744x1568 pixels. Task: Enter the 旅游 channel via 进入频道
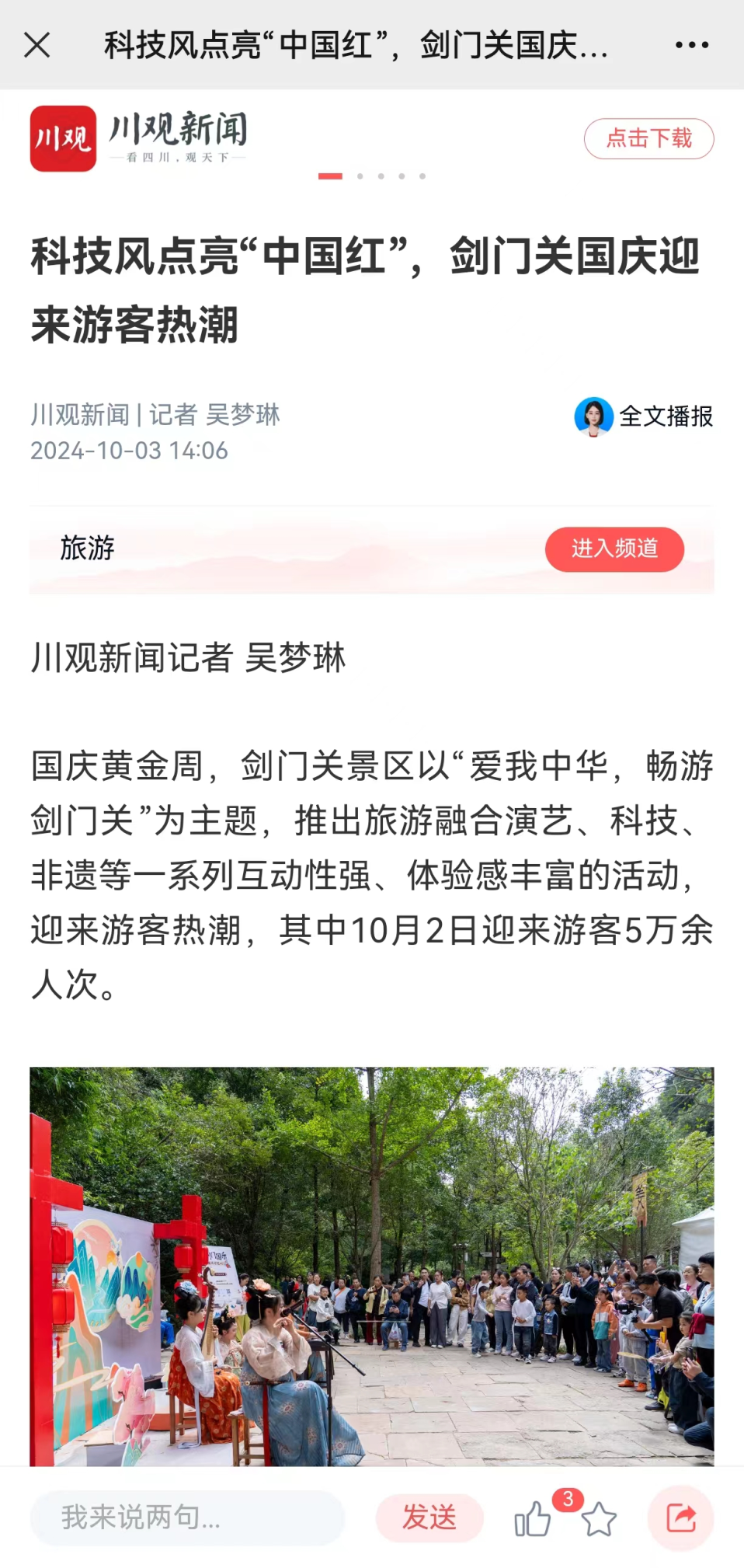pos(614,549)
